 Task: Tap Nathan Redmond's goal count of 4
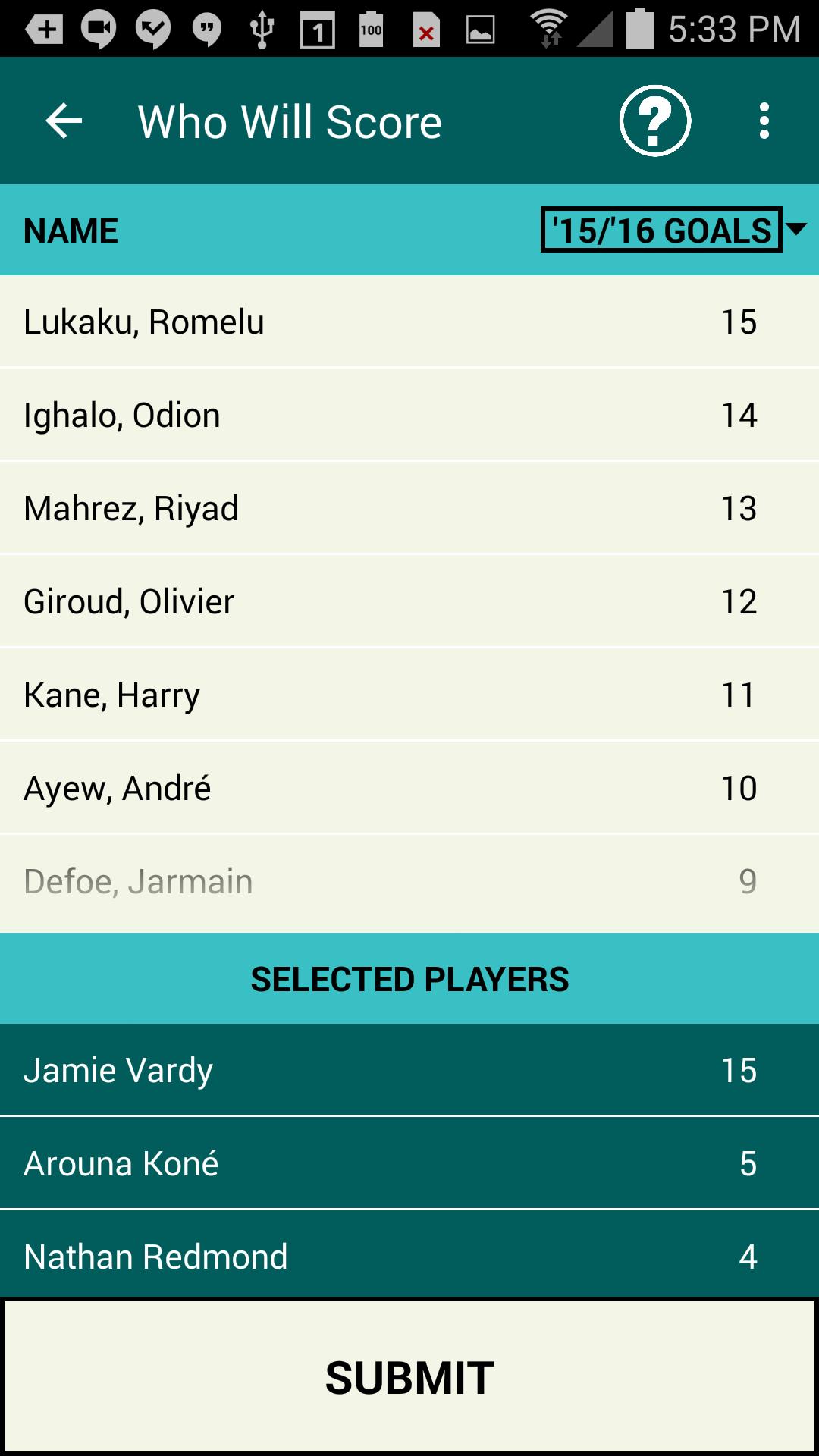pos(746,1256)
